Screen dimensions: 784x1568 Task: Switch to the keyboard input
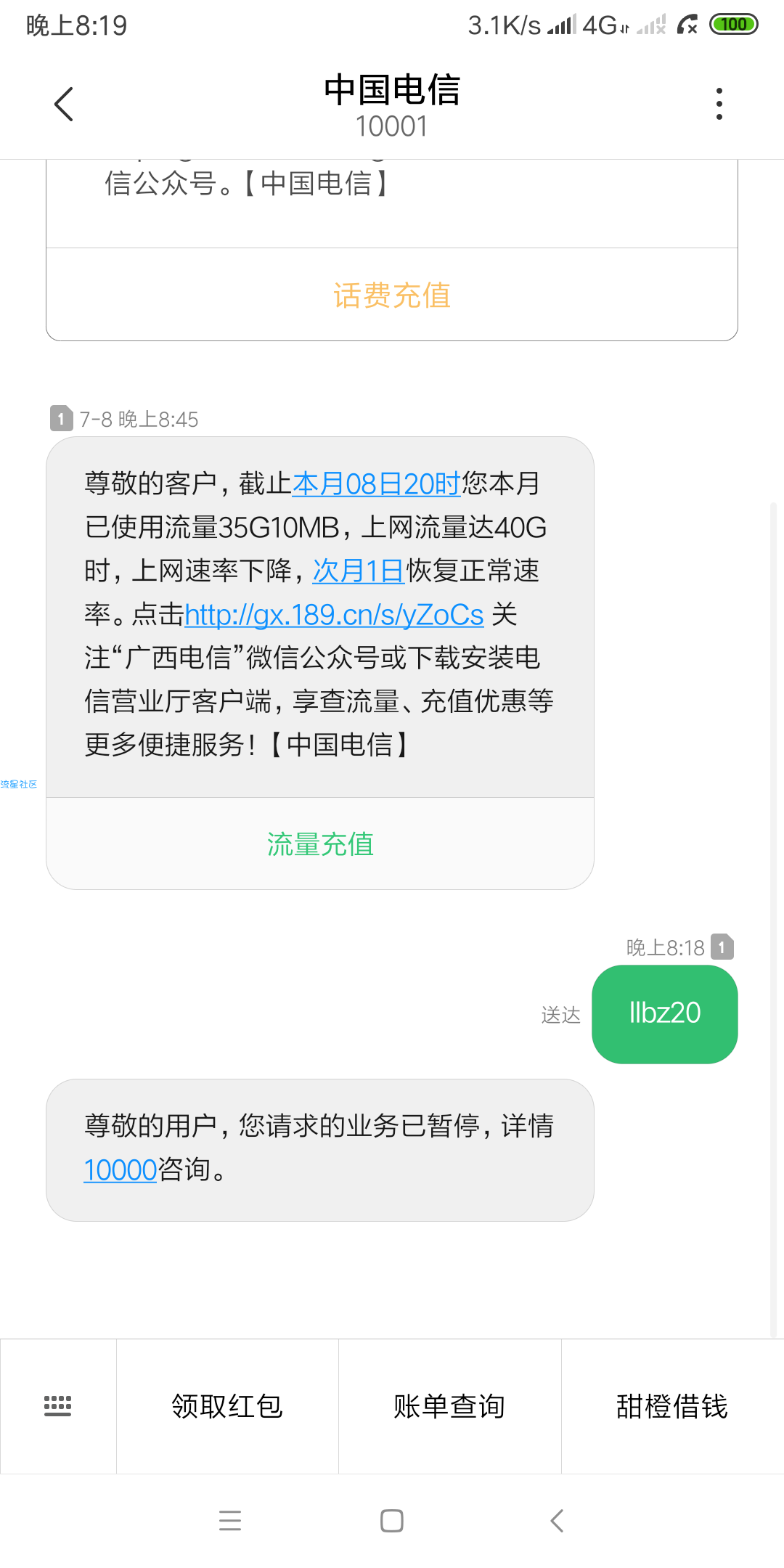tap(58, 1406)
